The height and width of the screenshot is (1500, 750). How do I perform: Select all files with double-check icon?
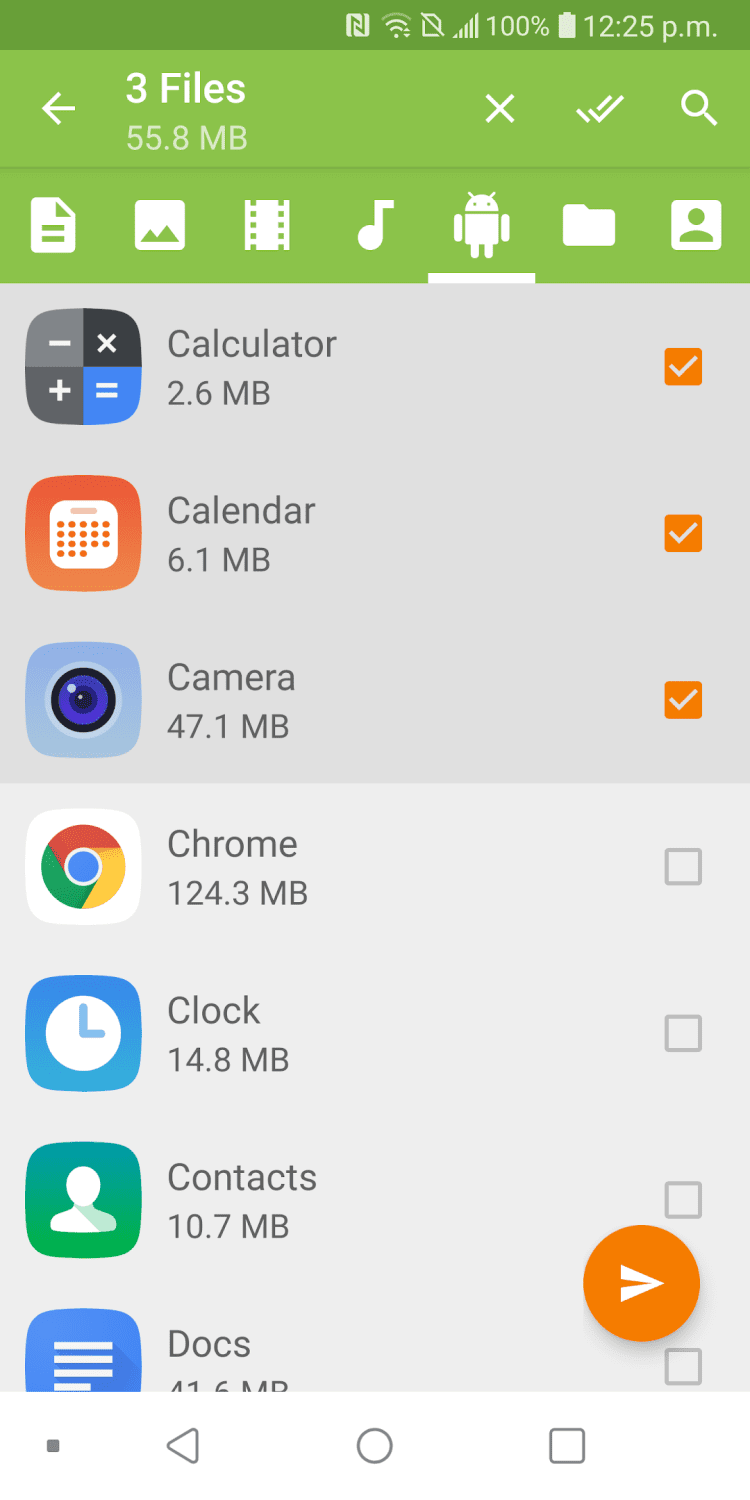click(600, 108)
